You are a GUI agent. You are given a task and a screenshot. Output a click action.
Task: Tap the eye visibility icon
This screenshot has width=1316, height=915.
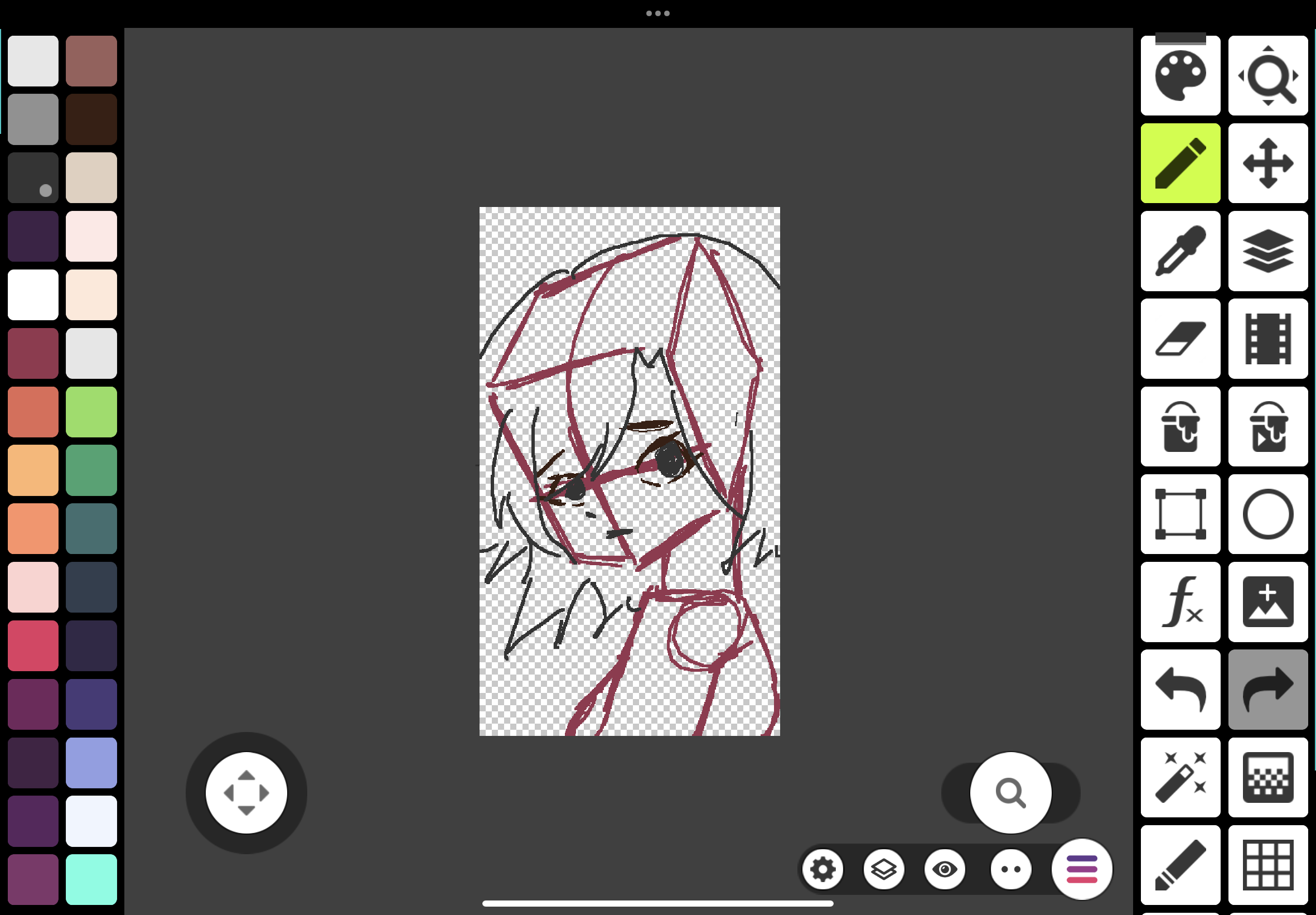pyautogui.click(x=944, y=870)
